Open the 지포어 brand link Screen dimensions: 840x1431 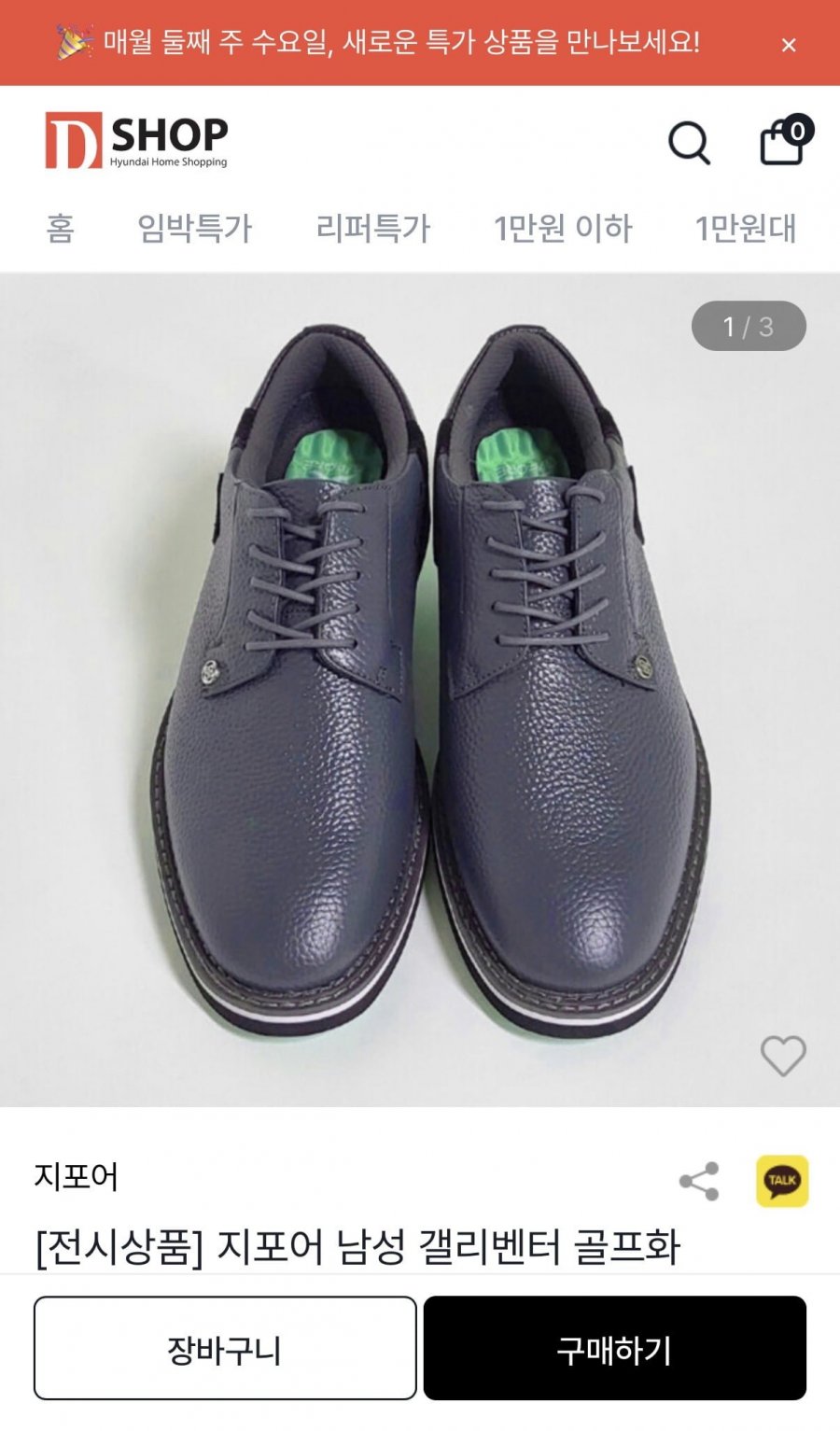pos(77,1176)
